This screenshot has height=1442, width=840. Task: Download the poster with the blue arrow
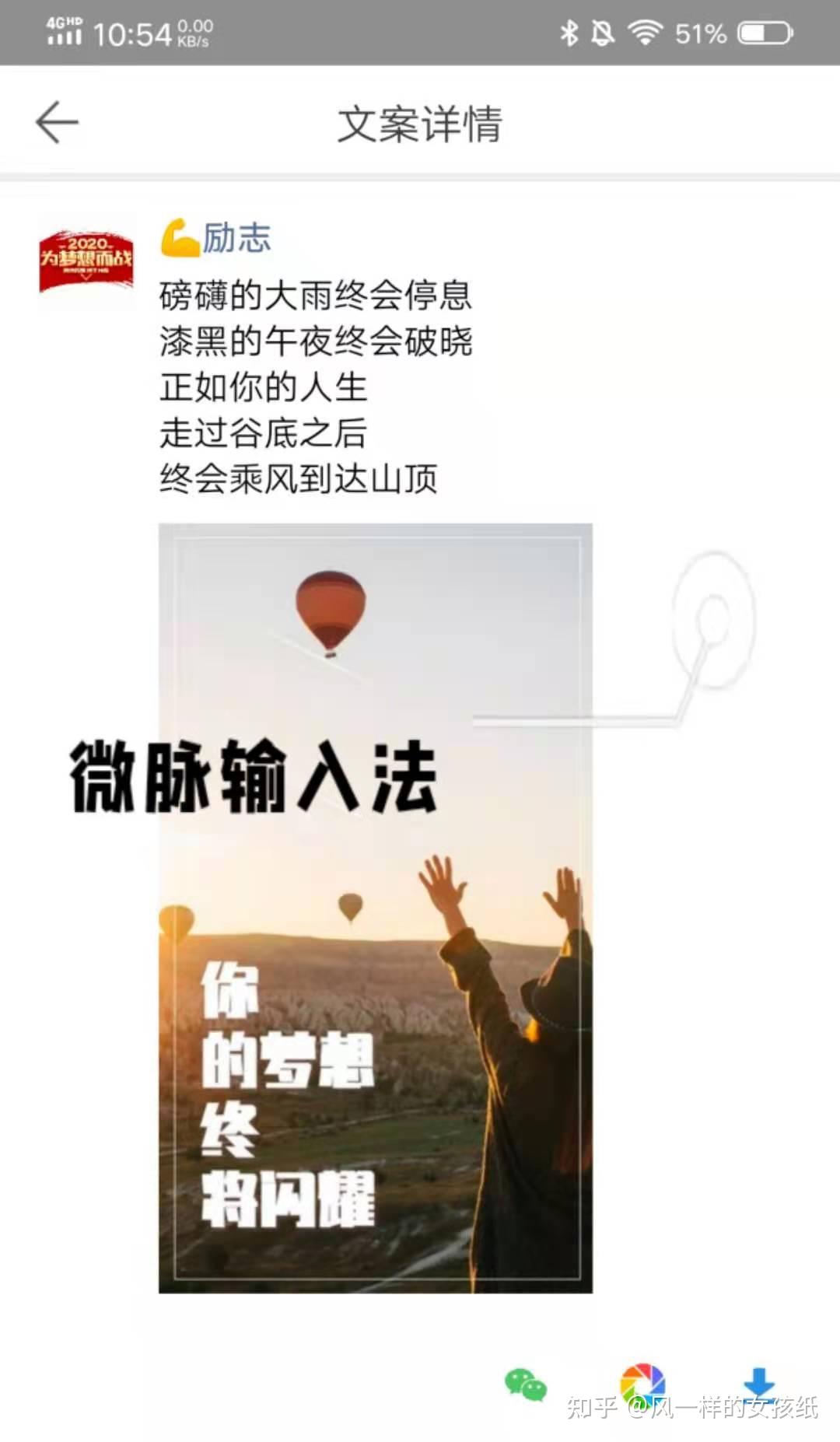coord(758,1384)
